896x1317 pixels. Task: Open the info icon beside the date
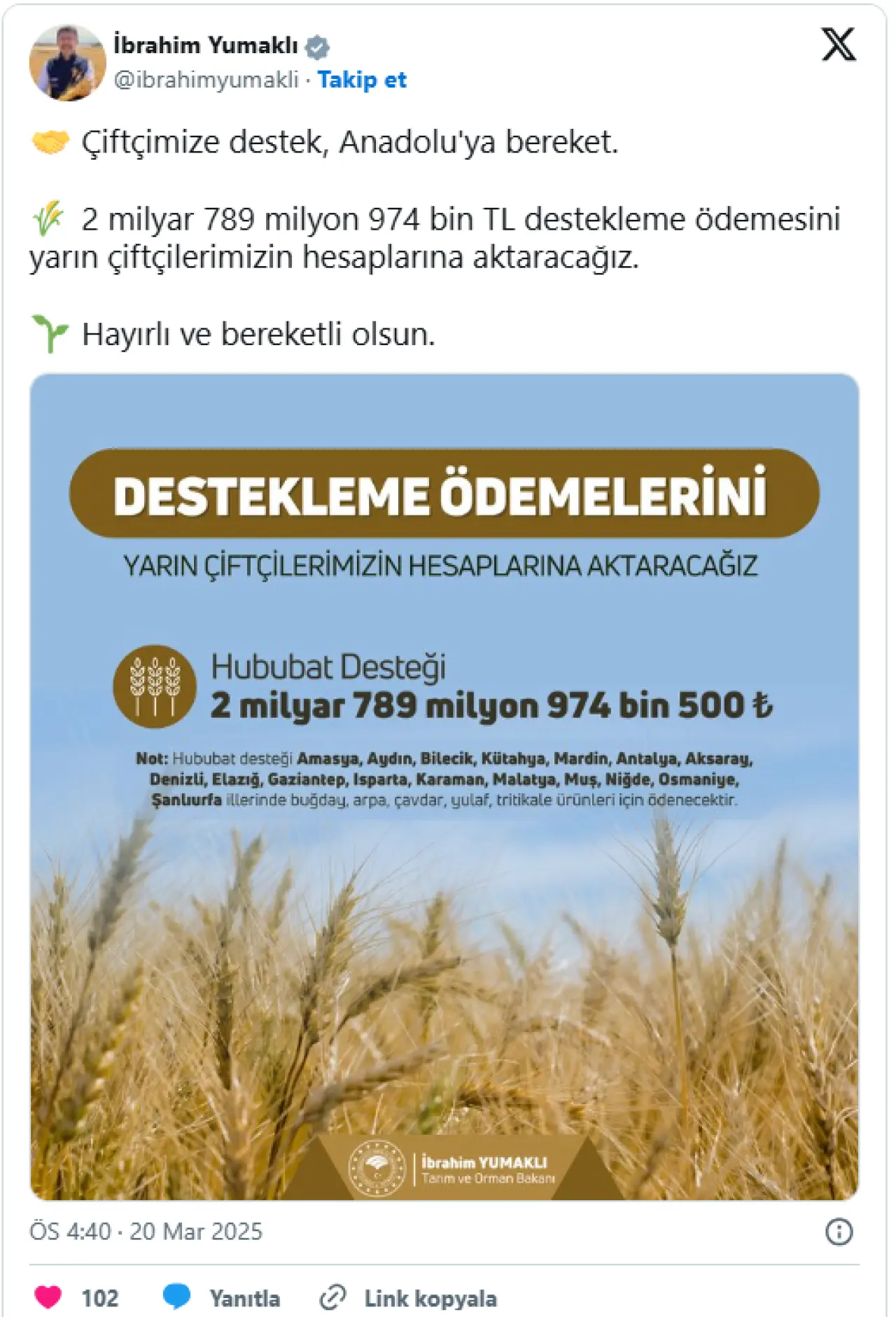(x=839, y=1232)
